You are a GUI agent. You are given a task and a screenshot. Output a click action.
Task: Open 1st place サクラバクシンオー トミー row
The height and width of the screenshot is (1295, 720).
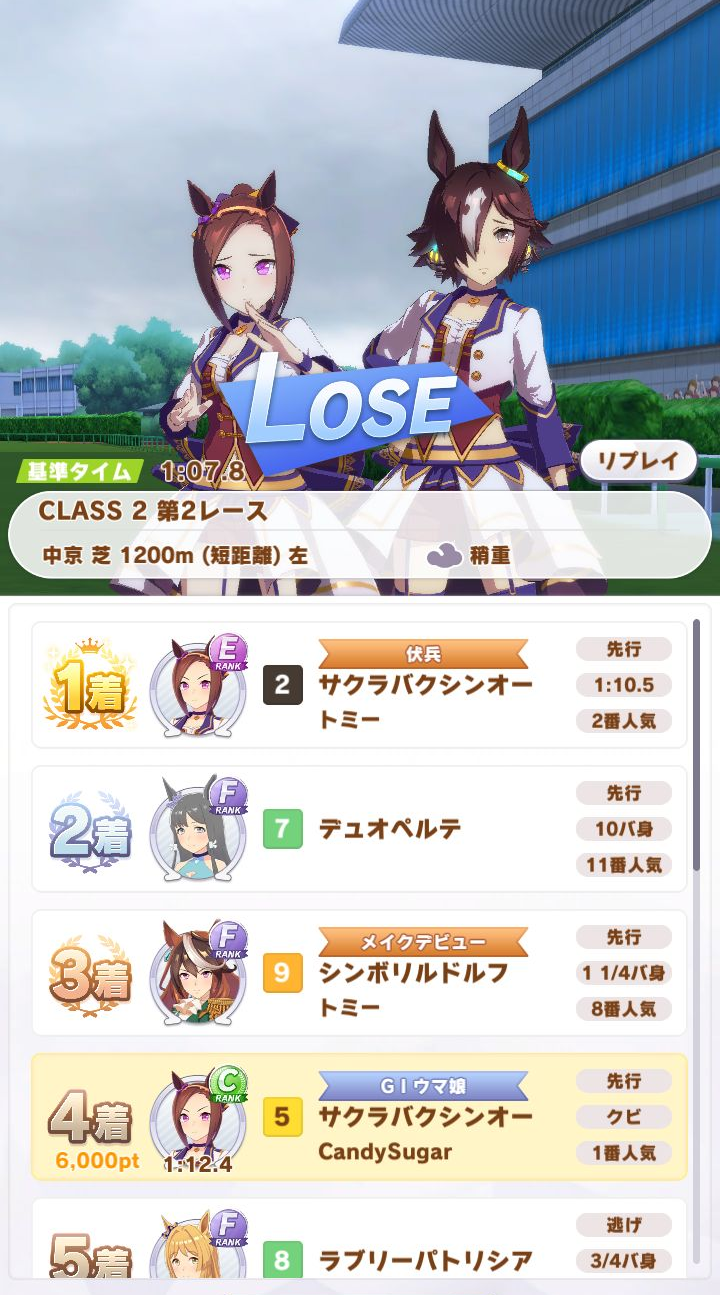click(360, 685)
